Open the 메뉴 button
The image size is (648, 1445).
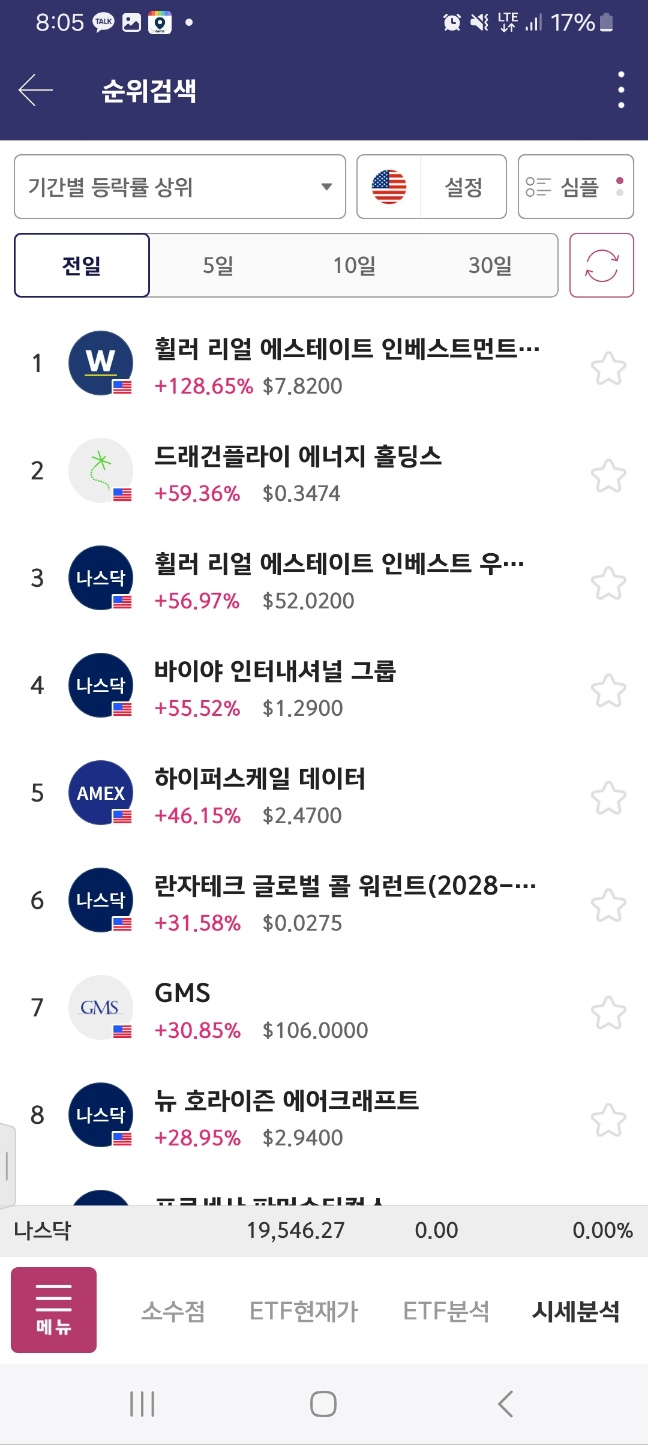pyautogui.click(x=54, y=1310)
